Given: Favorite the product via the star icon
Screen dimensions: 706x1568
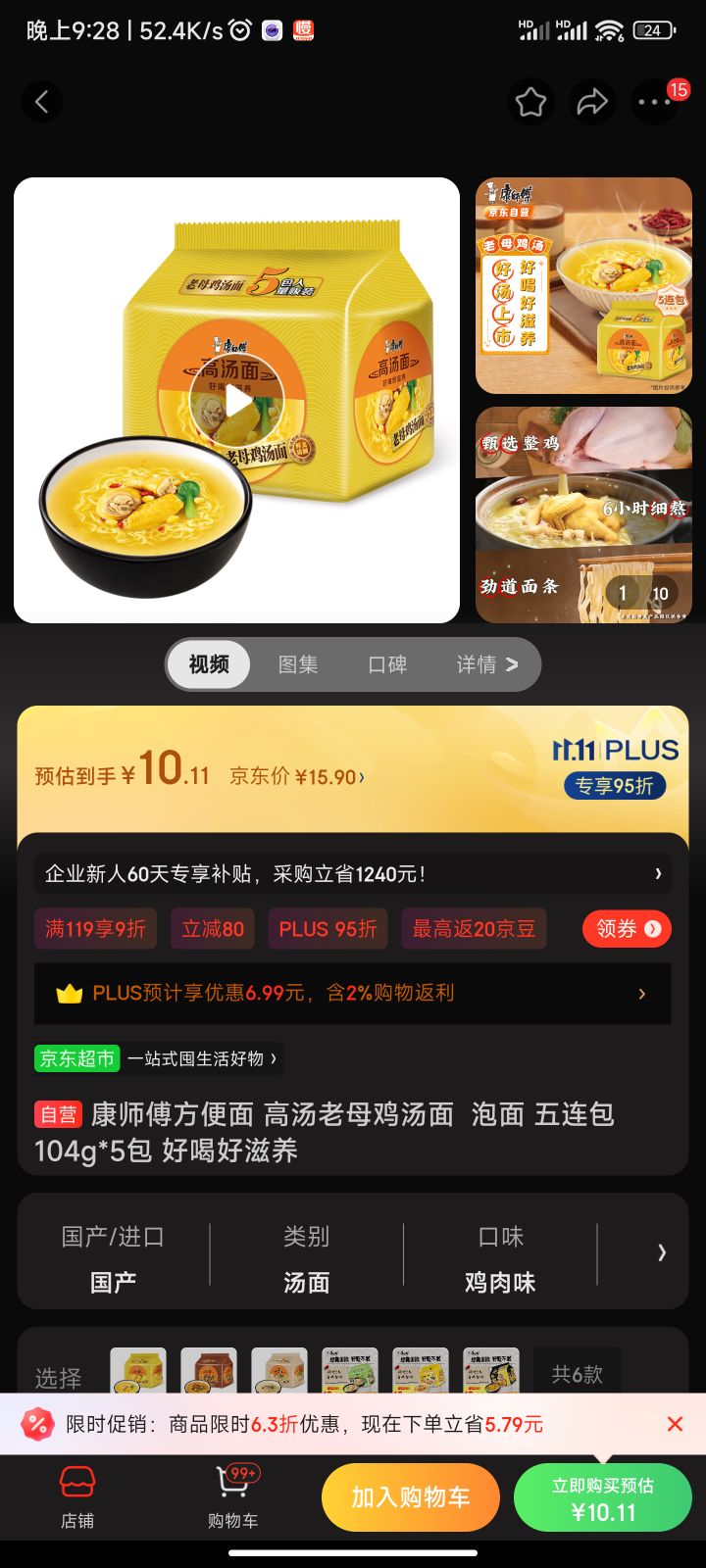Looking at the screenshot, I should 529,102.
